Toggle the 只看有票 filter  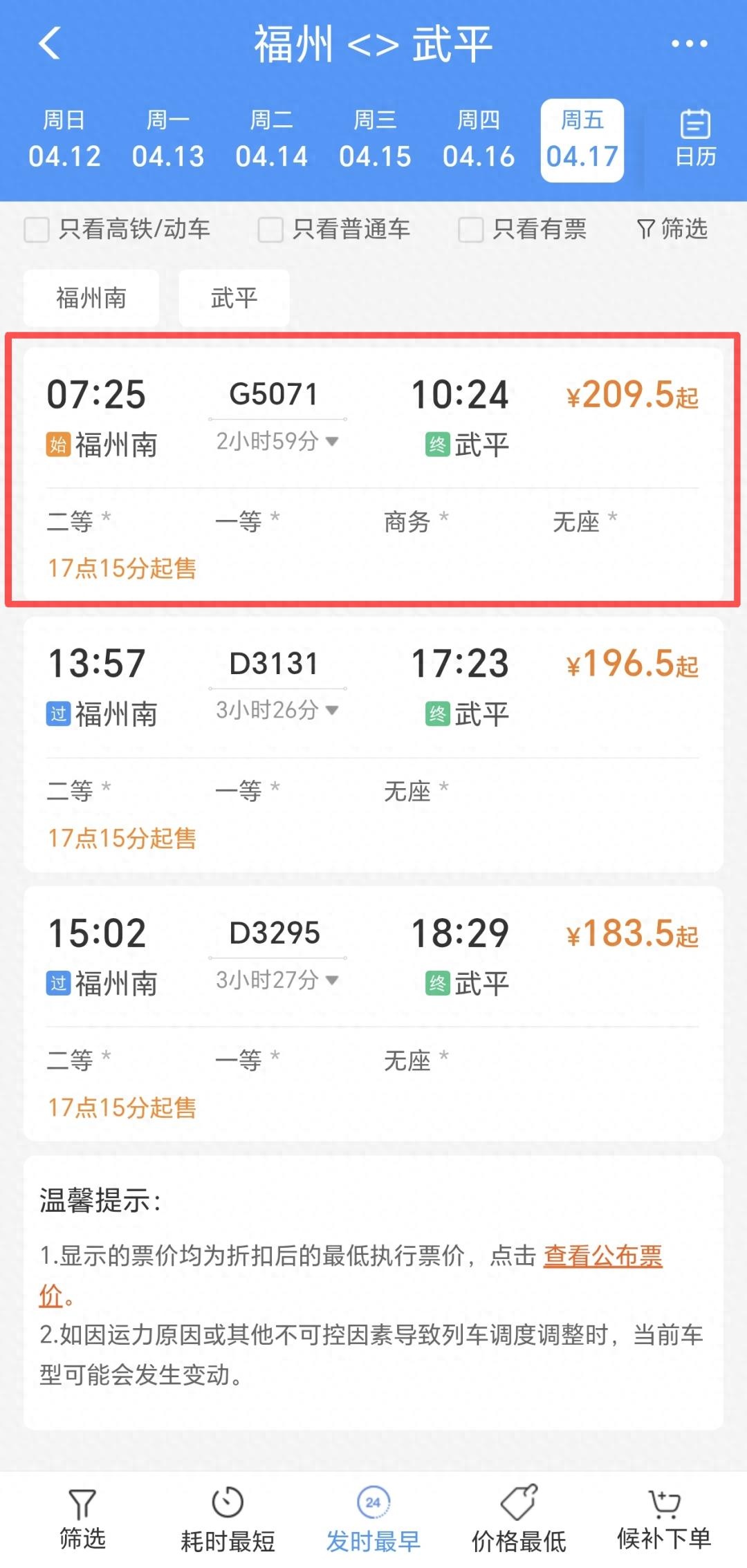click(471, 230)
